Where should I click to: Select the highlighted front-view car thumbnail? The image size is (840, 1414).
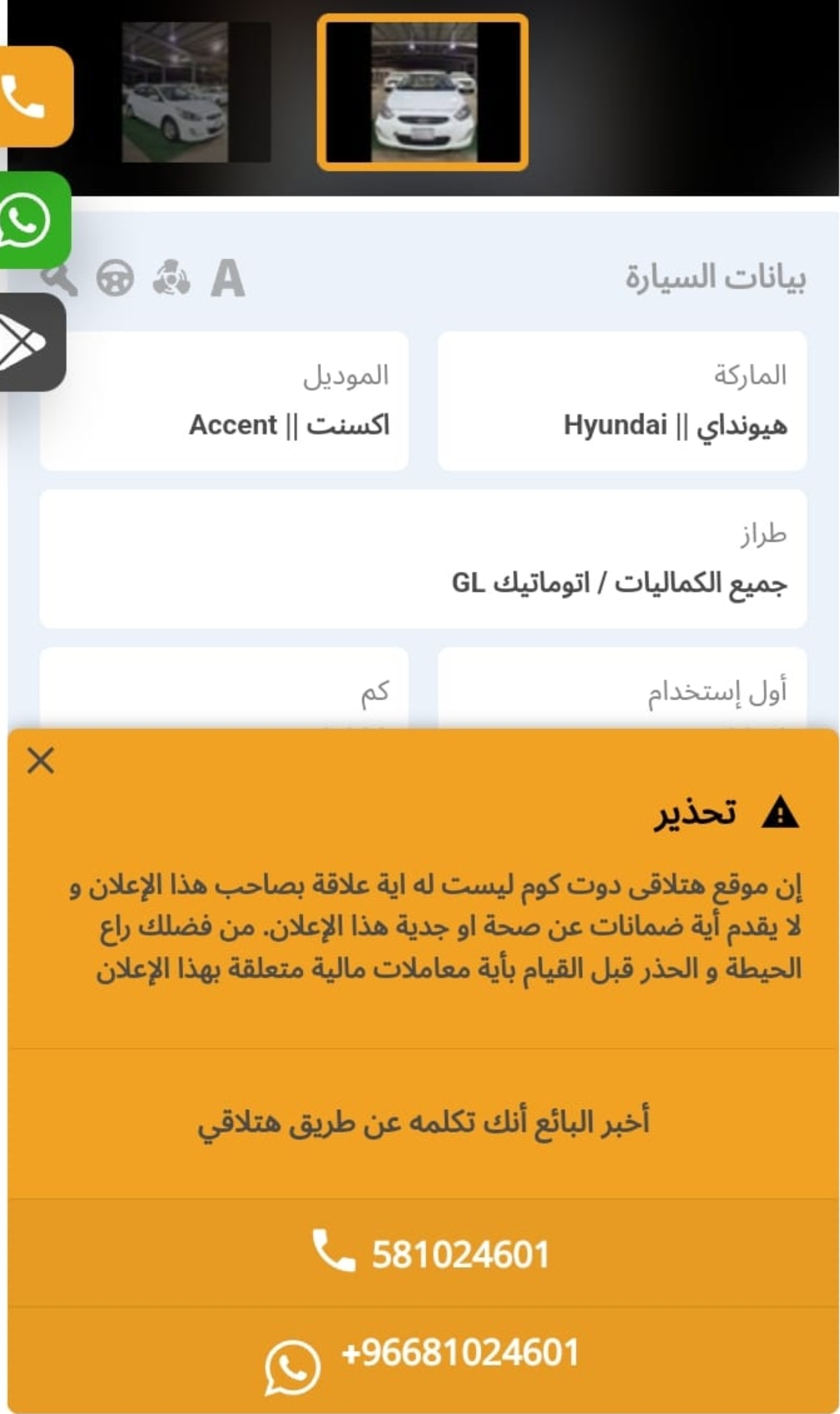pyautogui.click(x=423, y=92)
